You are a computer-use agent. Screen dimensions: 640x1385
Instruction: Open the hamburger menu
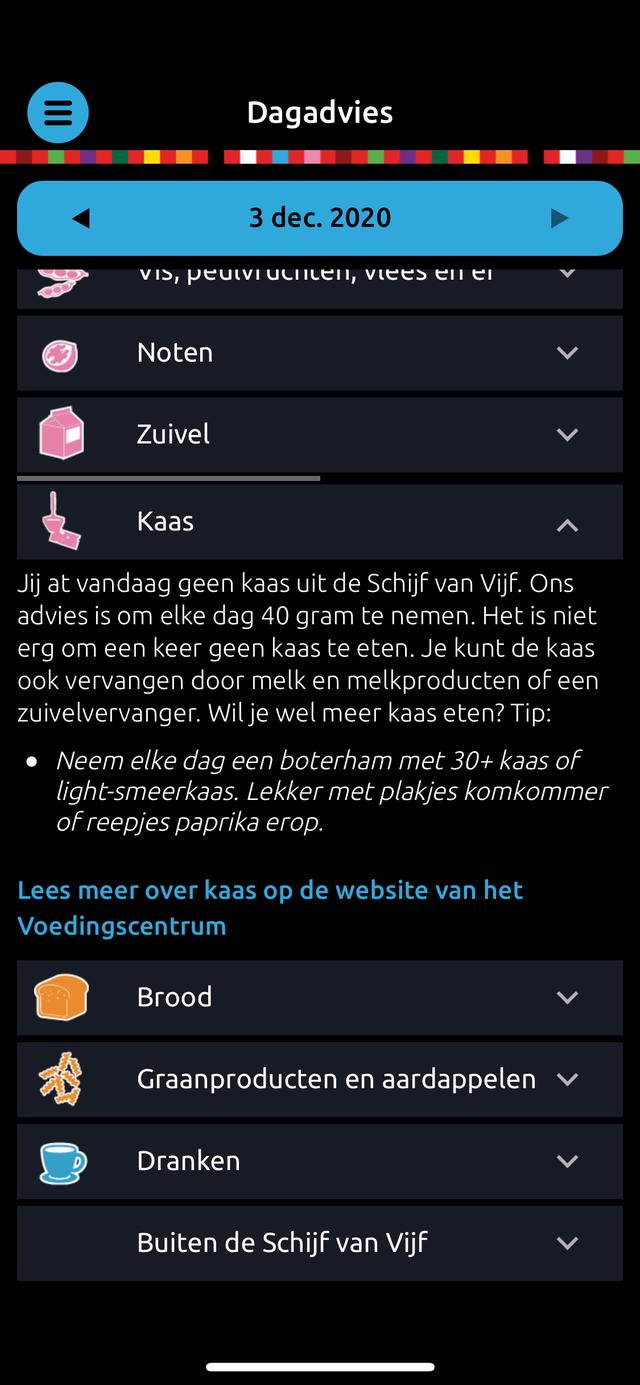click(x=58, y=112)
